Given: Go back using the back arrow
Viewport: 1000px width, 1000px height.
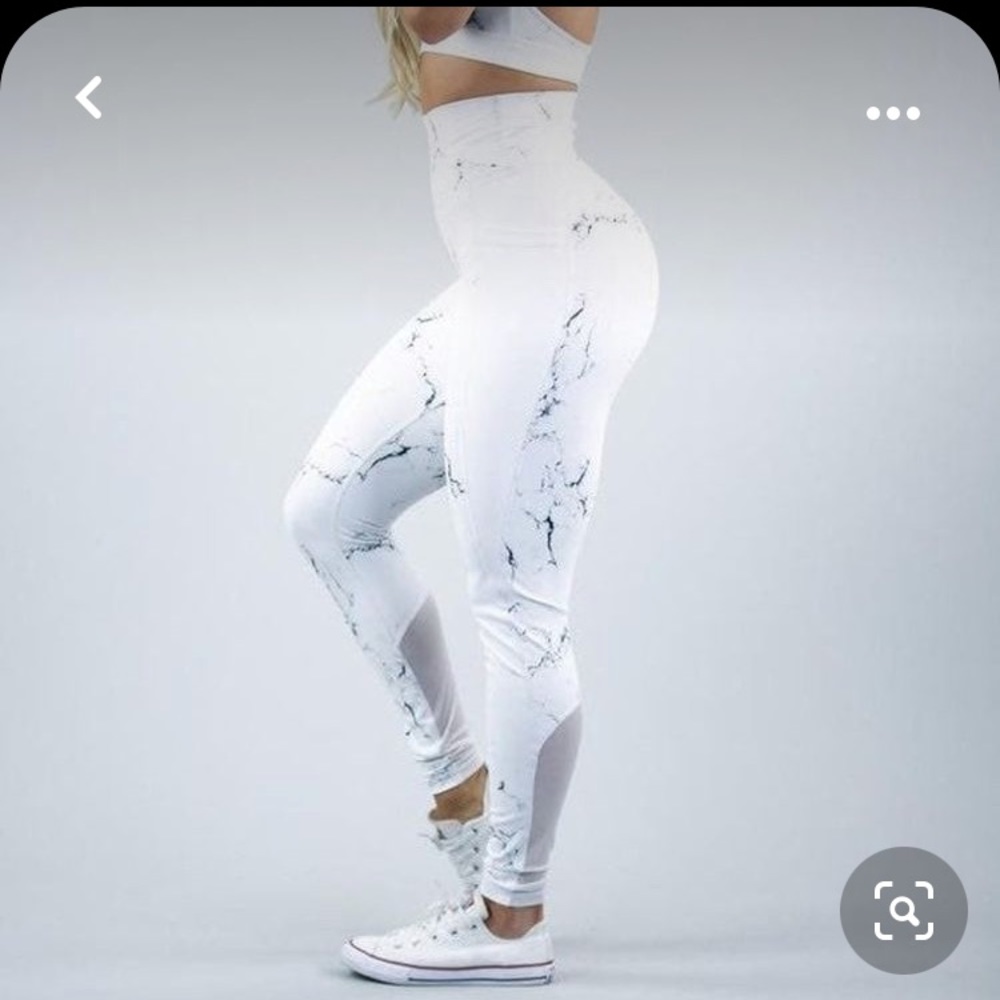Looking at the screenshot, I should point(89,98).
